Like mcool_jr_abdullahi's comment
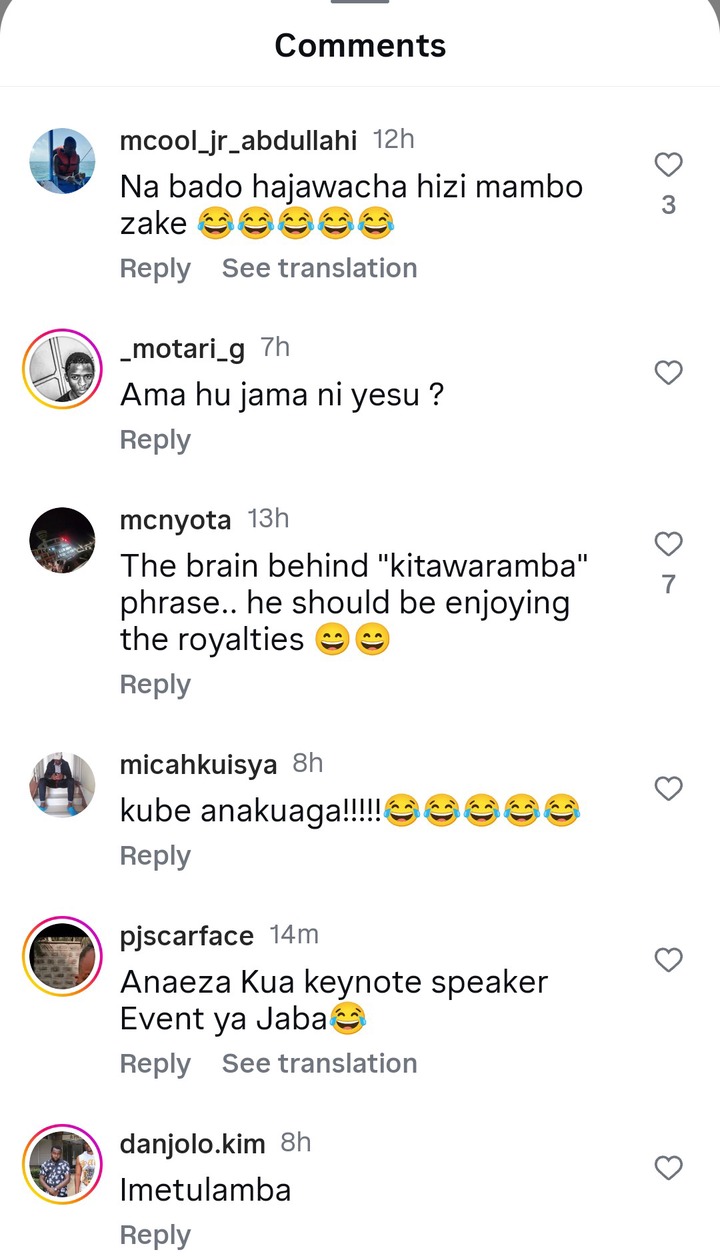 [x=668, y=164]
